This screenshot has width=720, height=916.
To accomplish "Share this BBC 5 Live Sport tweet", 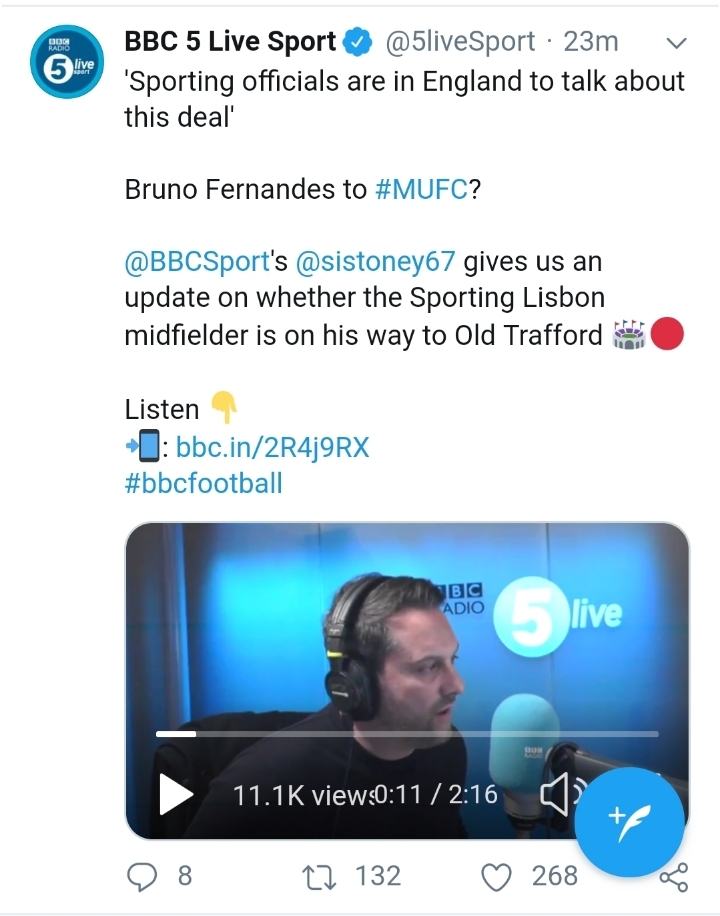I will coord(674,877).
